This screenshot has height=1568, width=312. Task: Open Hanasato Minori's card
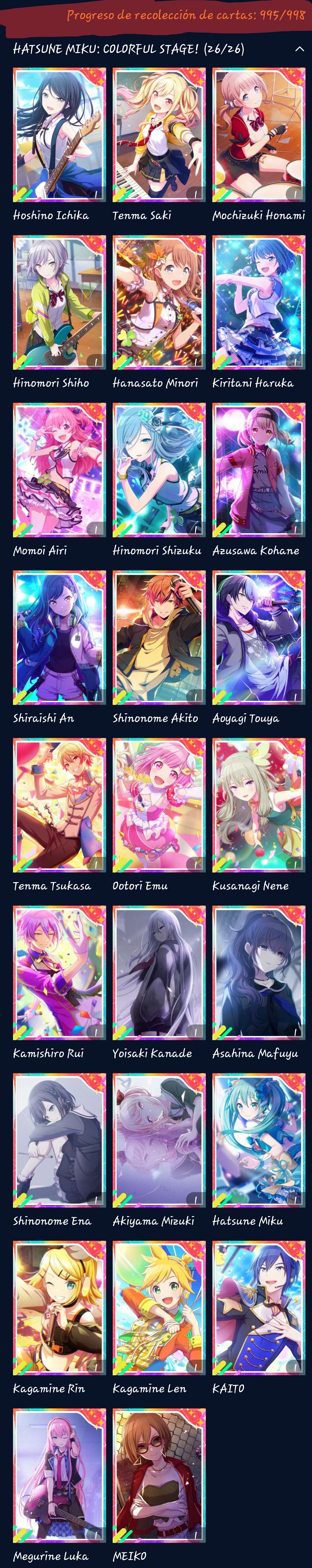click(159, 302)
